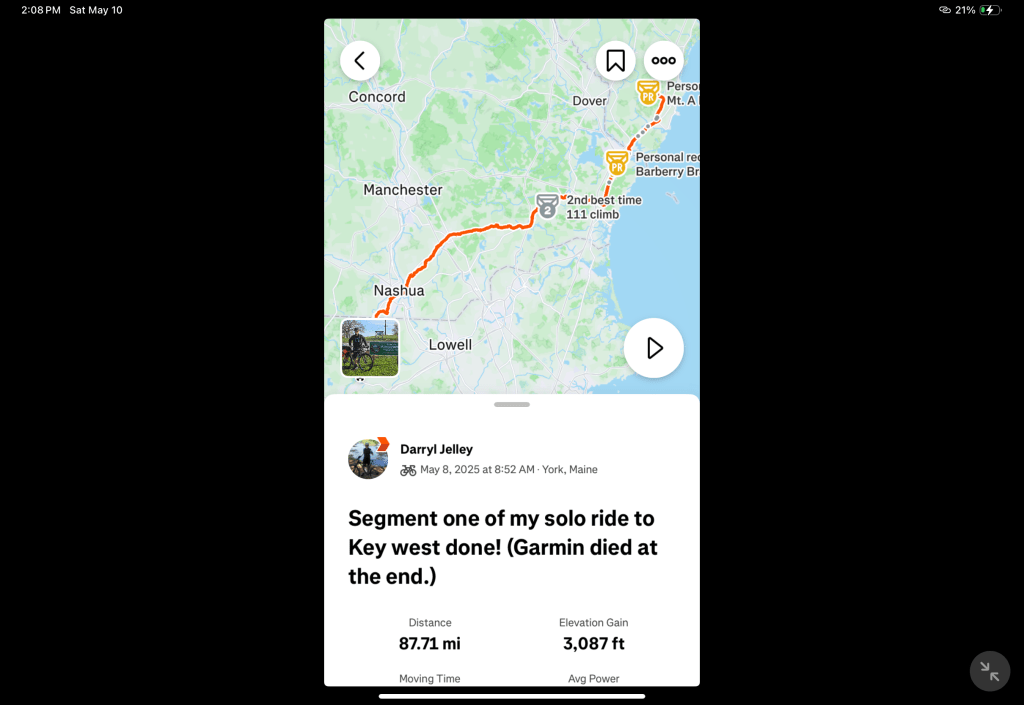Screen dimensions: 1024x705
Task: Tap the 2nd best time 111 climb marker
Action: click(547, 206)
